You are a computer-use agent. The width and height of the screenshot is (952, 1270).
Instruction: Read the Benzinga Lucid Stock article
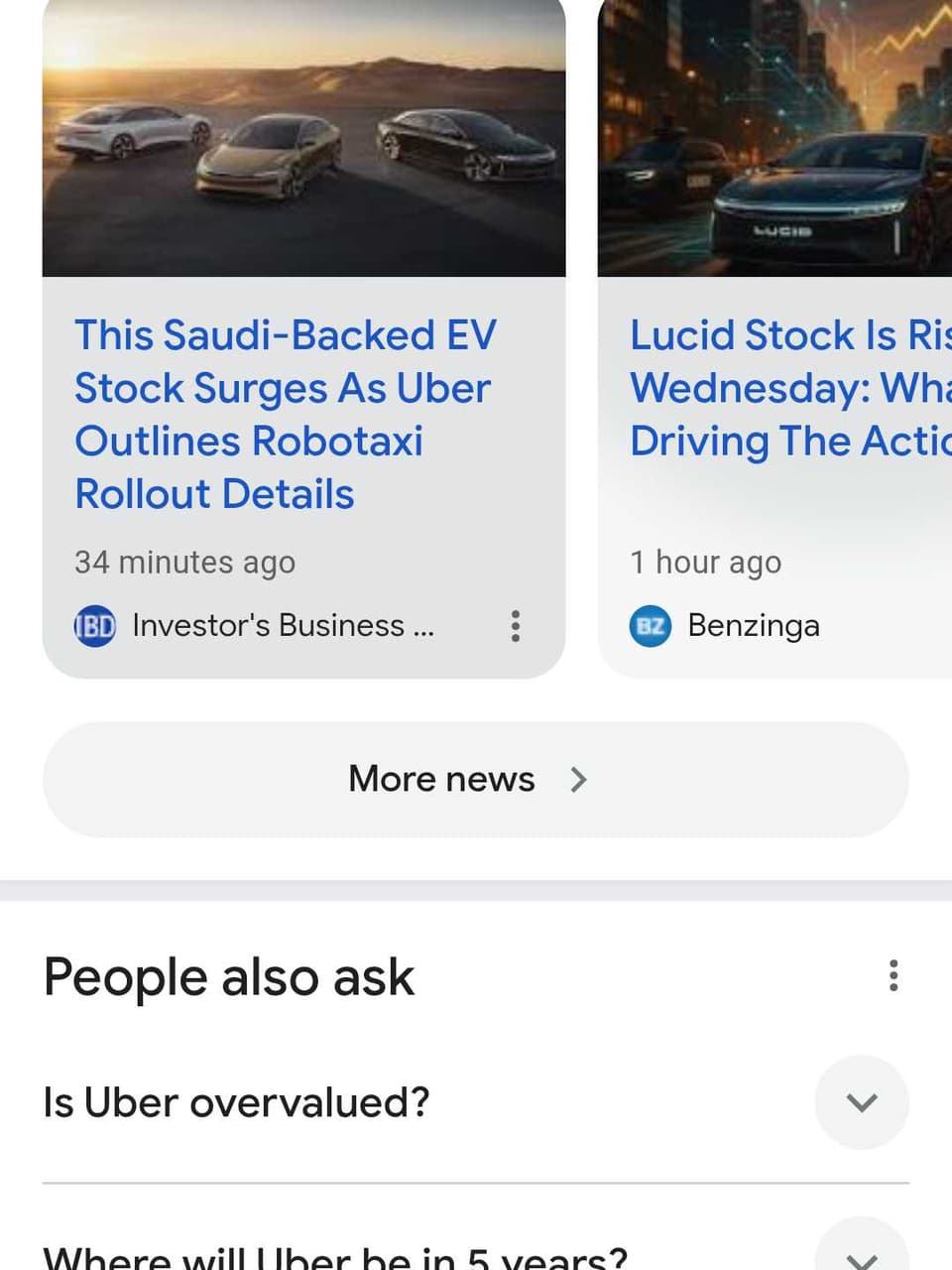(x=788, y=388)
